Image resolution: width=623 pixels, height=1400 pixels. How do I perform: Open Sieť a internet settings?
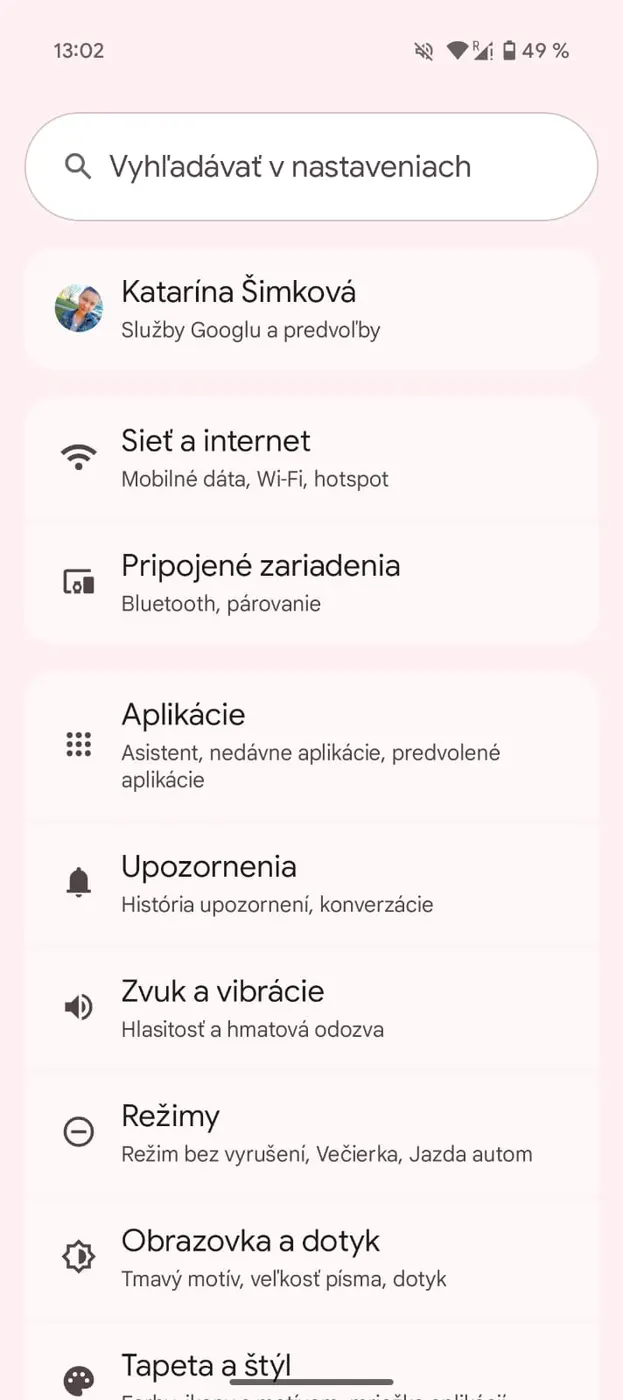pyautogui.click(x=311, y=458)
